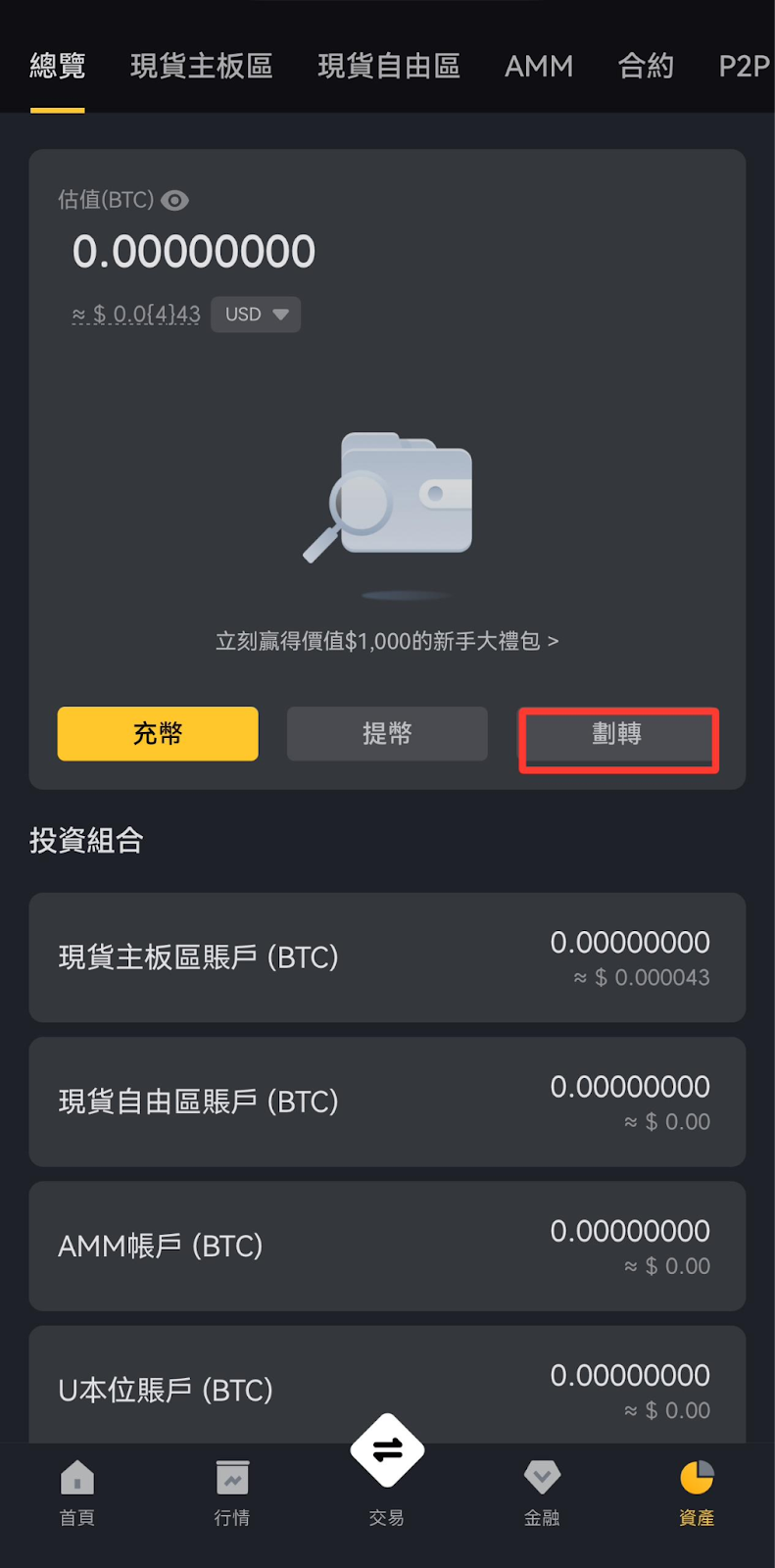Open the USD currency dropdown

(x=256, y=315)
